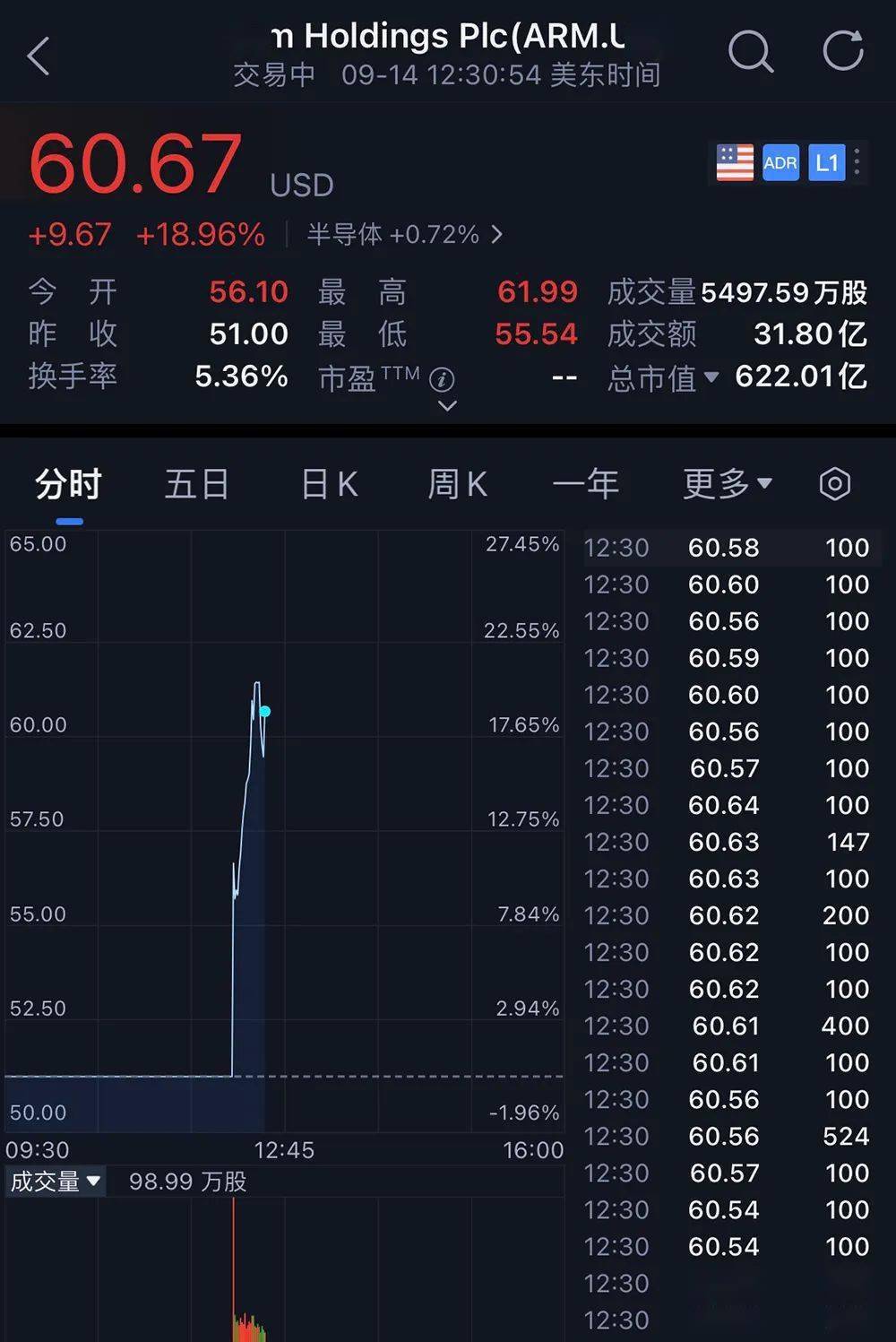Switch to the 五日 chart tab
The height and width of the screenshot is (1342, 896).
click(197, 485)
